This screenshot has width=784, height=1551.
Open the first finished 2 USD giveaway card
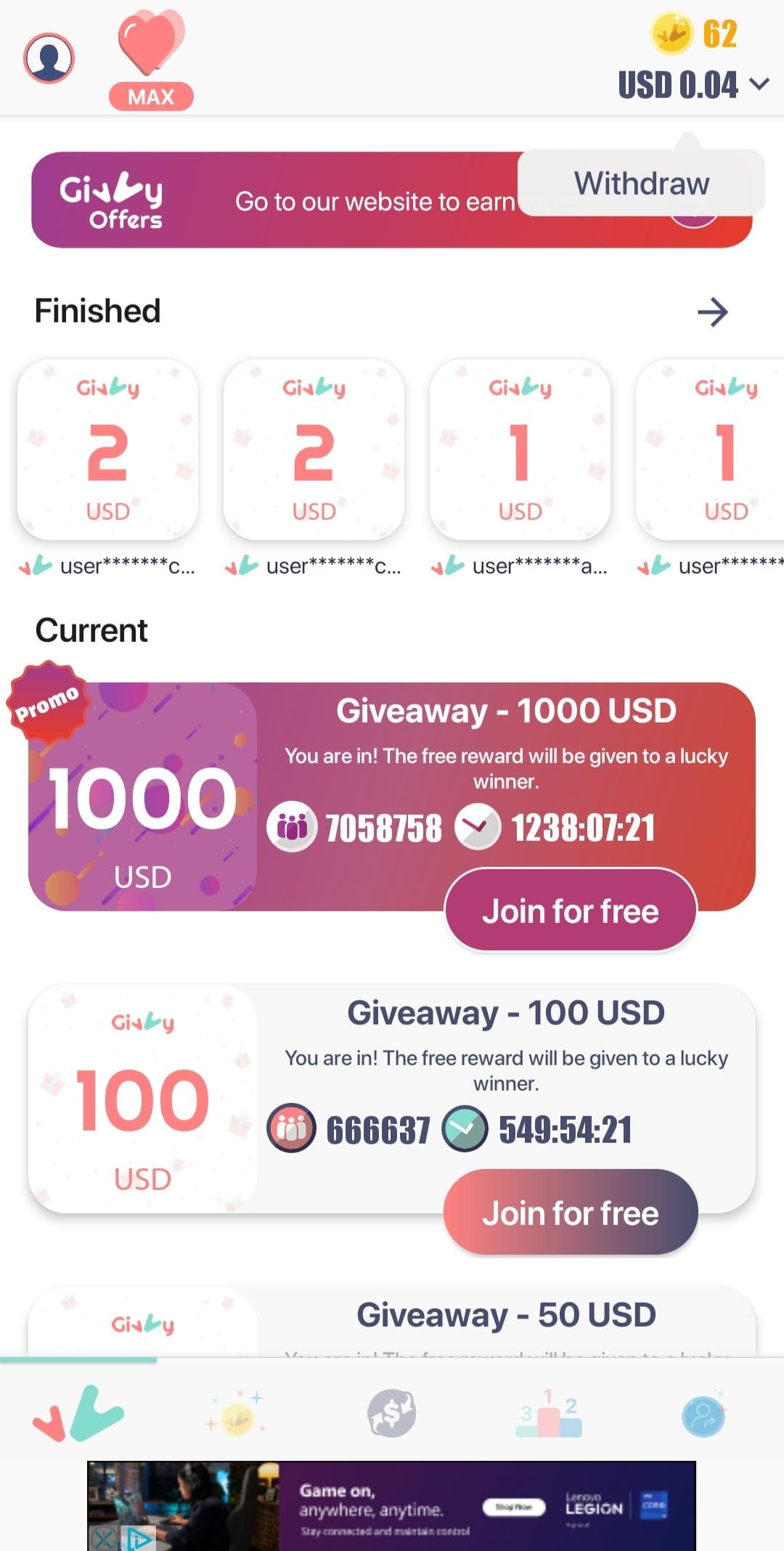(107, 449)
